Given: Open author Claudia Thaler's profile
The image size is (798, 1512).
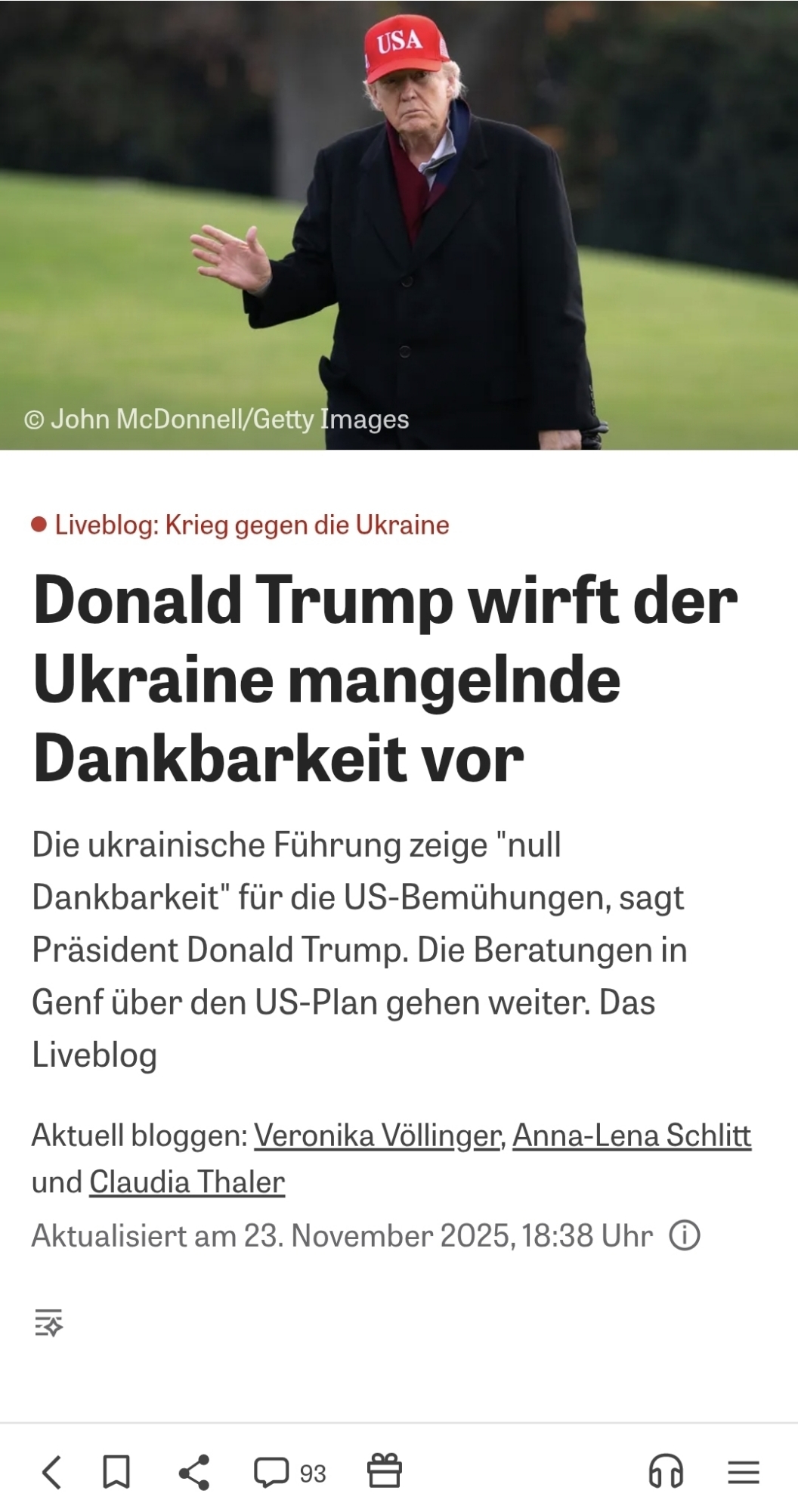Looking at the screenshot, I should (x=187, y=1182).
